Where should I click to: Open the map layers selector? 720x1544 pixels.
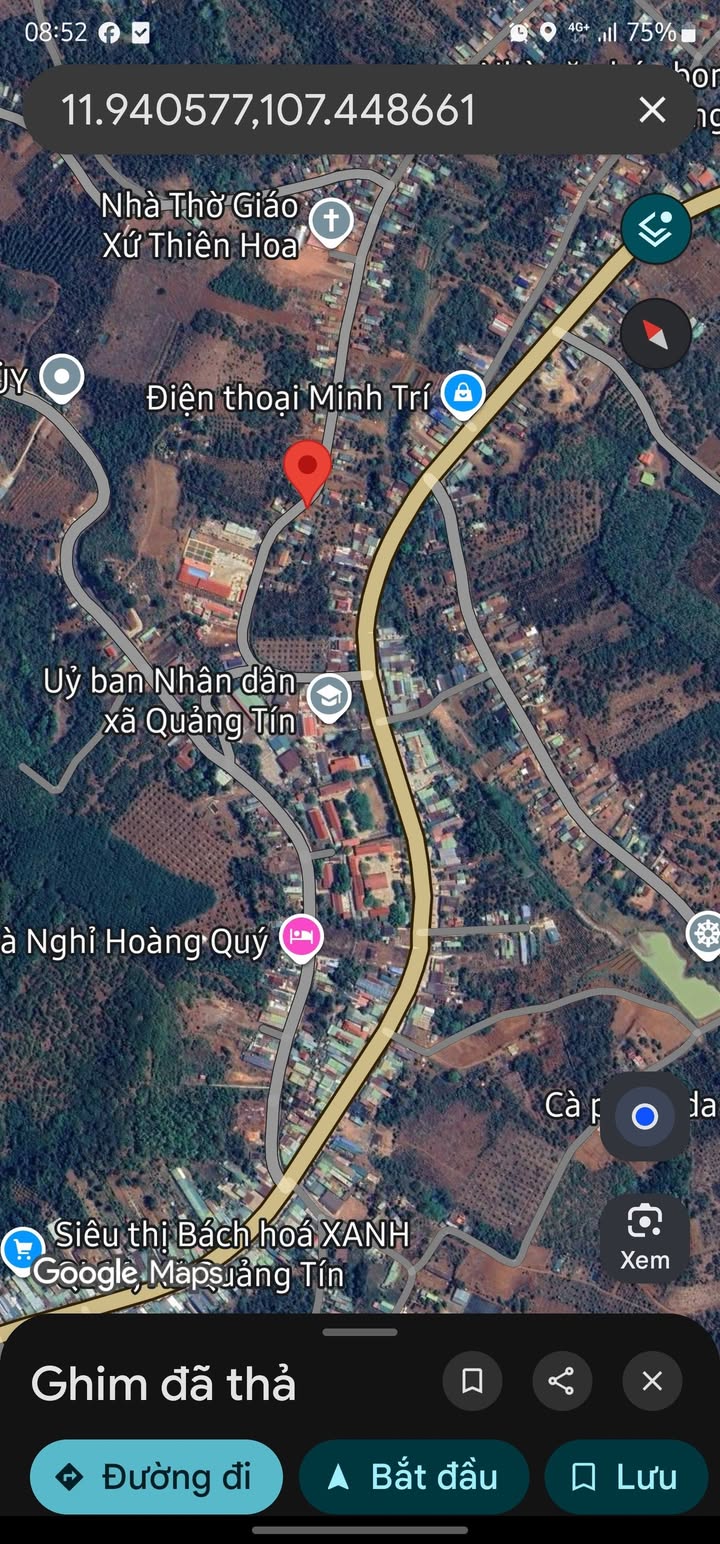coord(656,229)
